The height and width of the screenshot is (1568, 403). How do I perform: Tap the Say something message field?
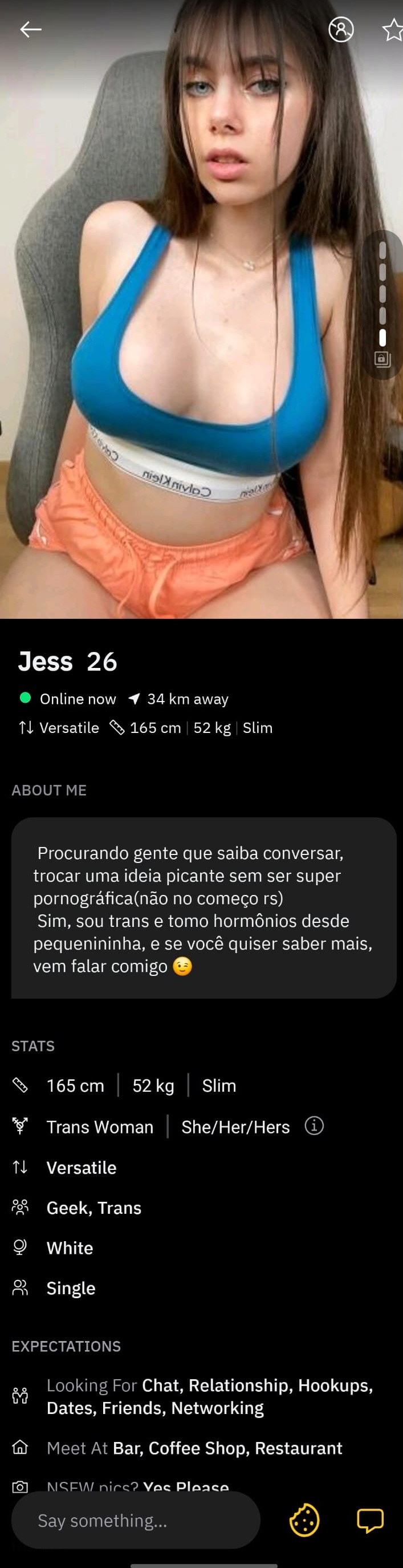point(136,1520)
